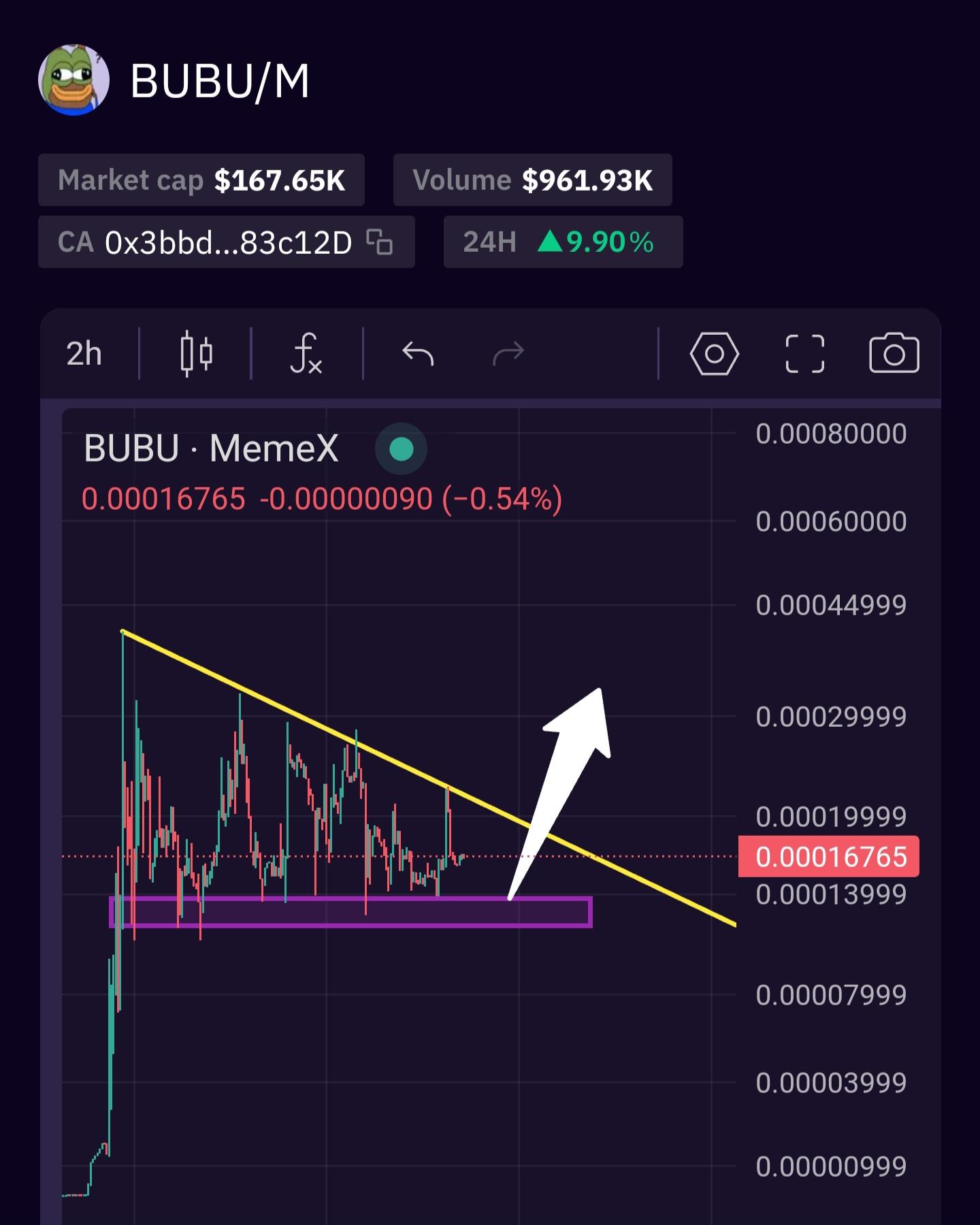Change the 2h chart interval

coord(84,354)
